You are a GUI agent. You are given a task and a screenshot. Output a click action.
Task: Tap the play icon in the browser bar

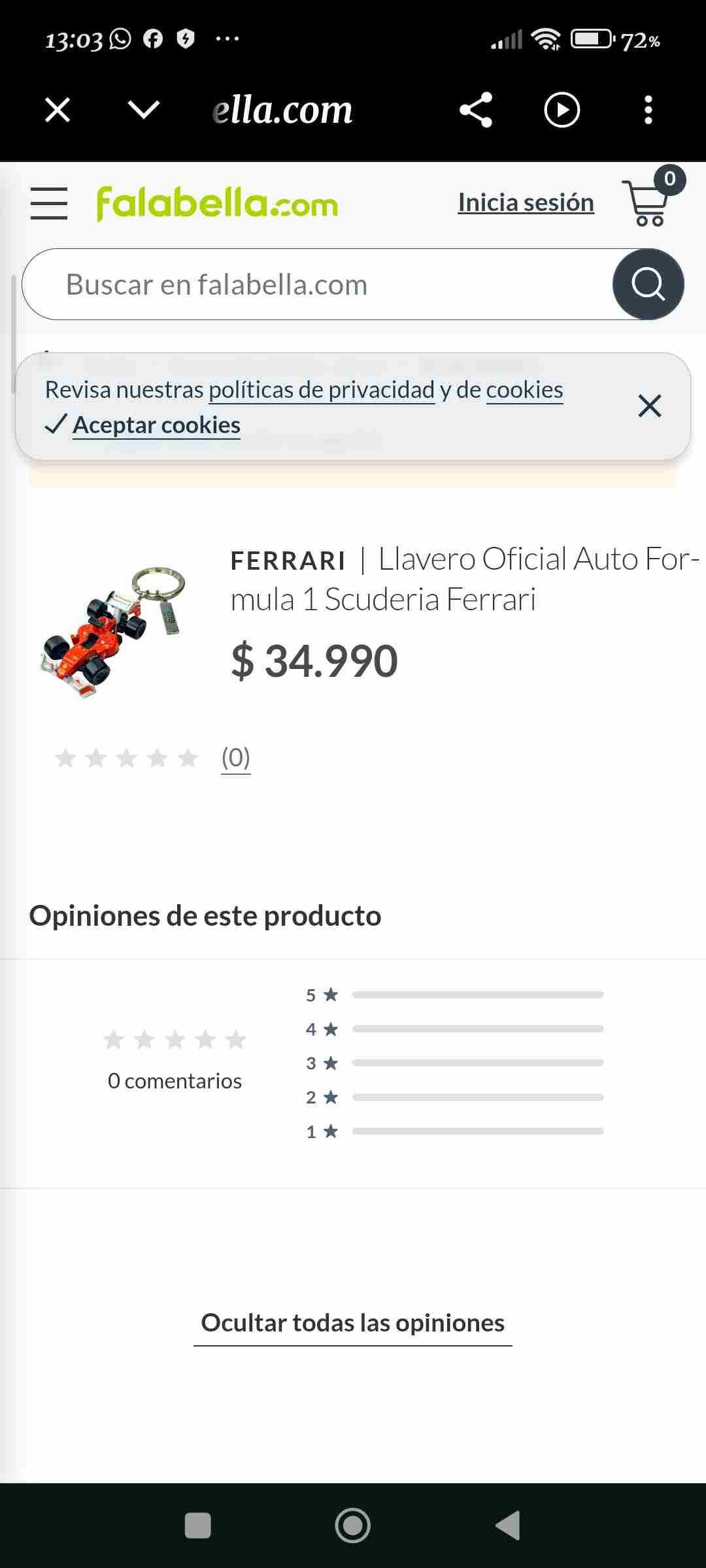[561, 110]
